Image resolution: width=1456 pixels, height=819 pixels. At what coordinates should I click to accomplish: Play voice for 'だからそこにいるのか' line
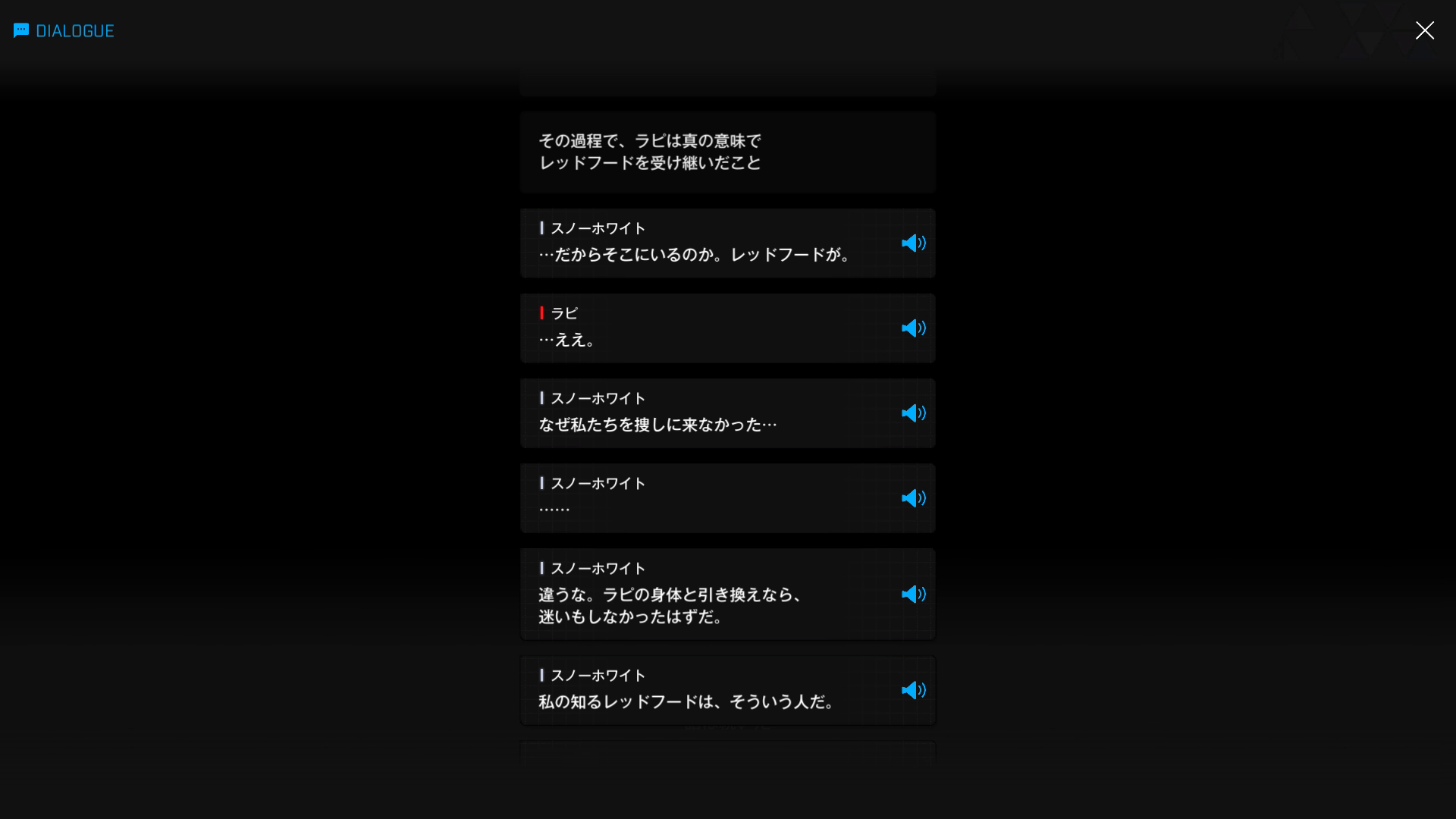point(913,243)
